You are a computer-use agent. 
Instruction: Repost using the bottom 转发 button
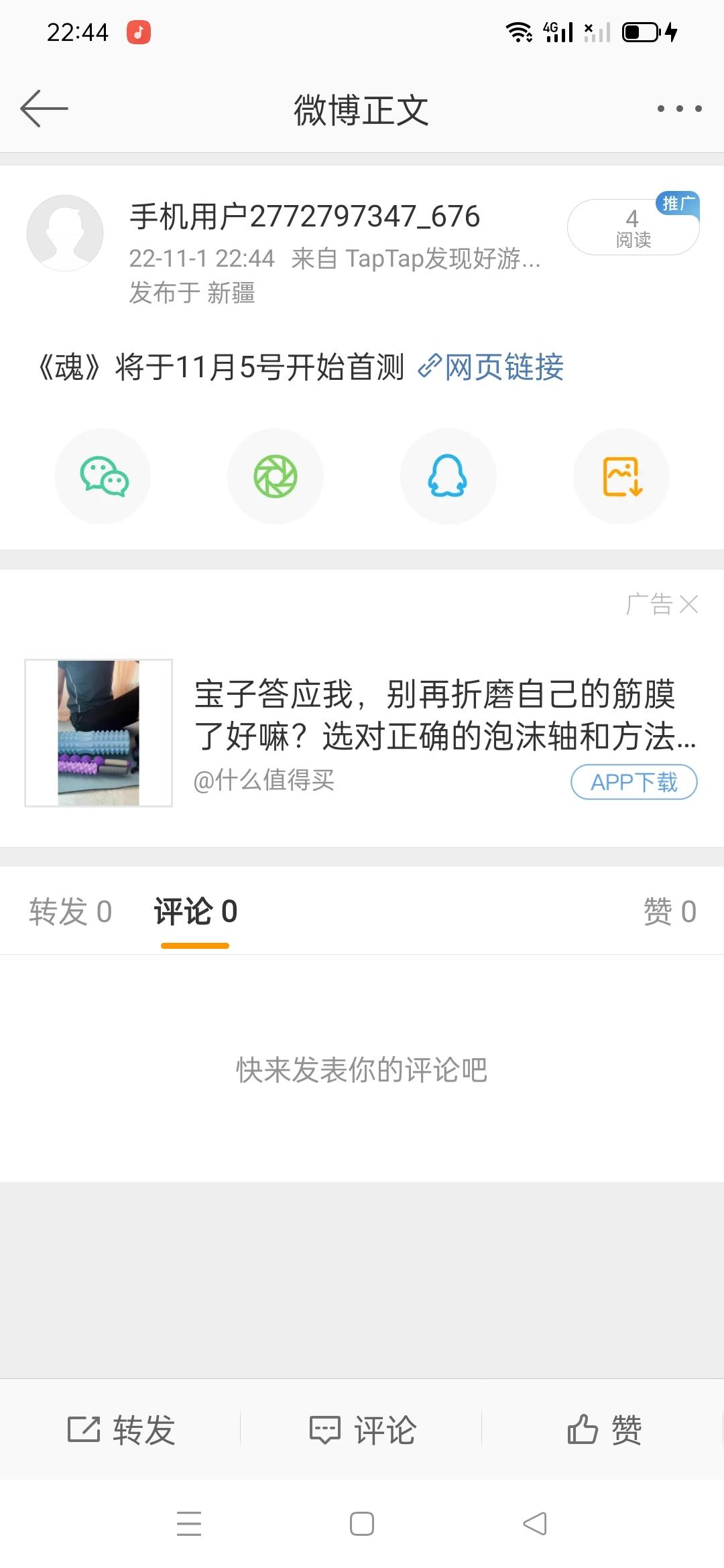(121, 1429)
